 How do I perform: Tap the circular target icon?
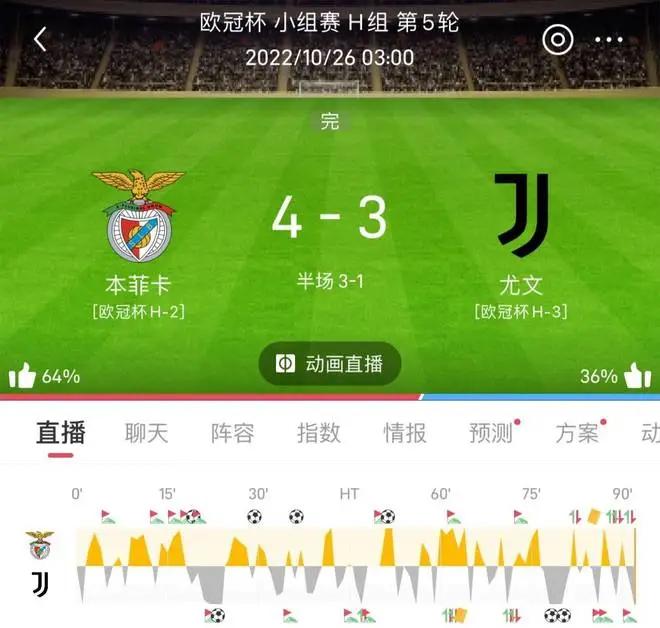[x=557, y=40]
